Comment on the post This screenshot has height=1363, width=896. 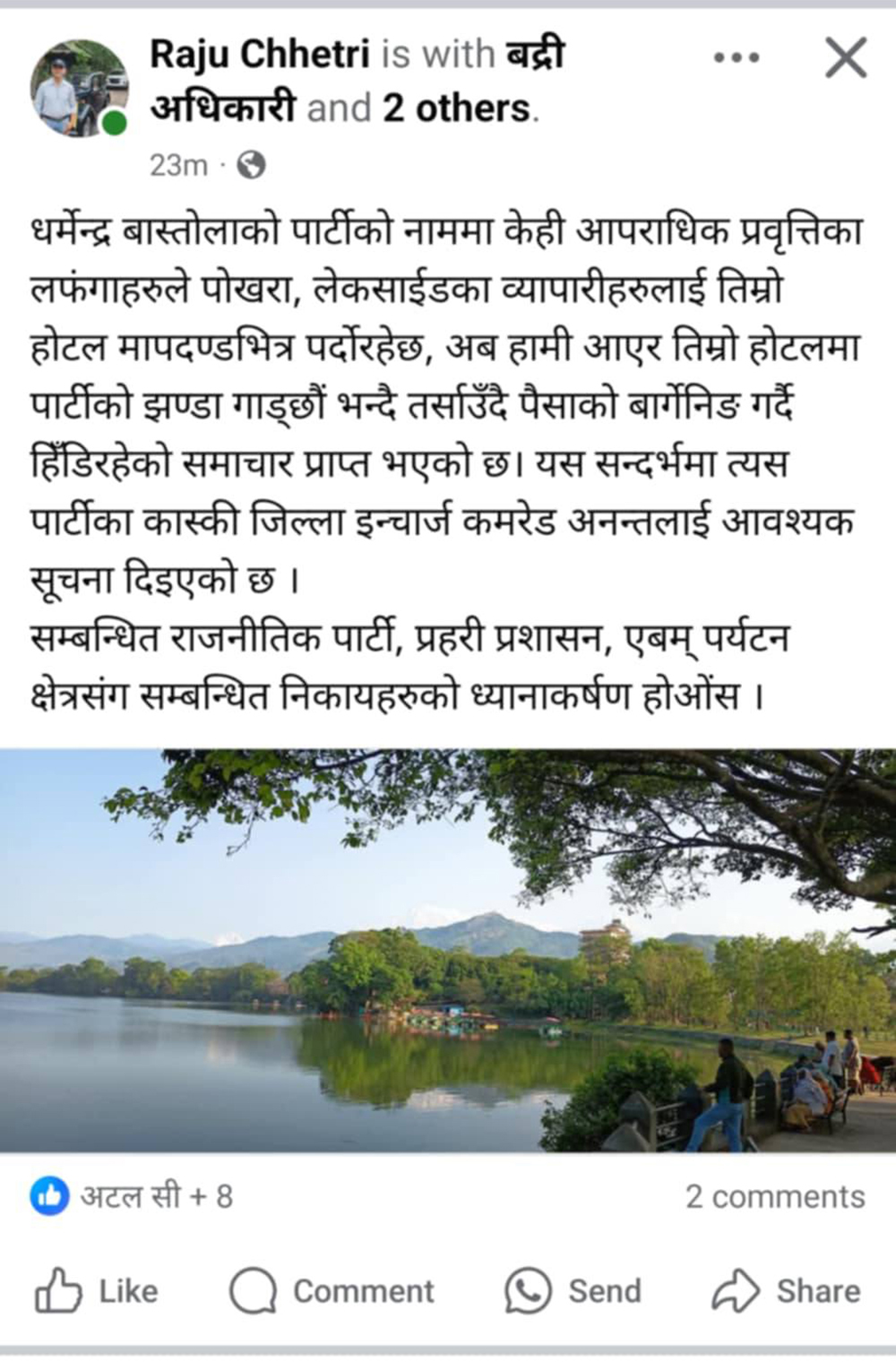(332, 1291)
